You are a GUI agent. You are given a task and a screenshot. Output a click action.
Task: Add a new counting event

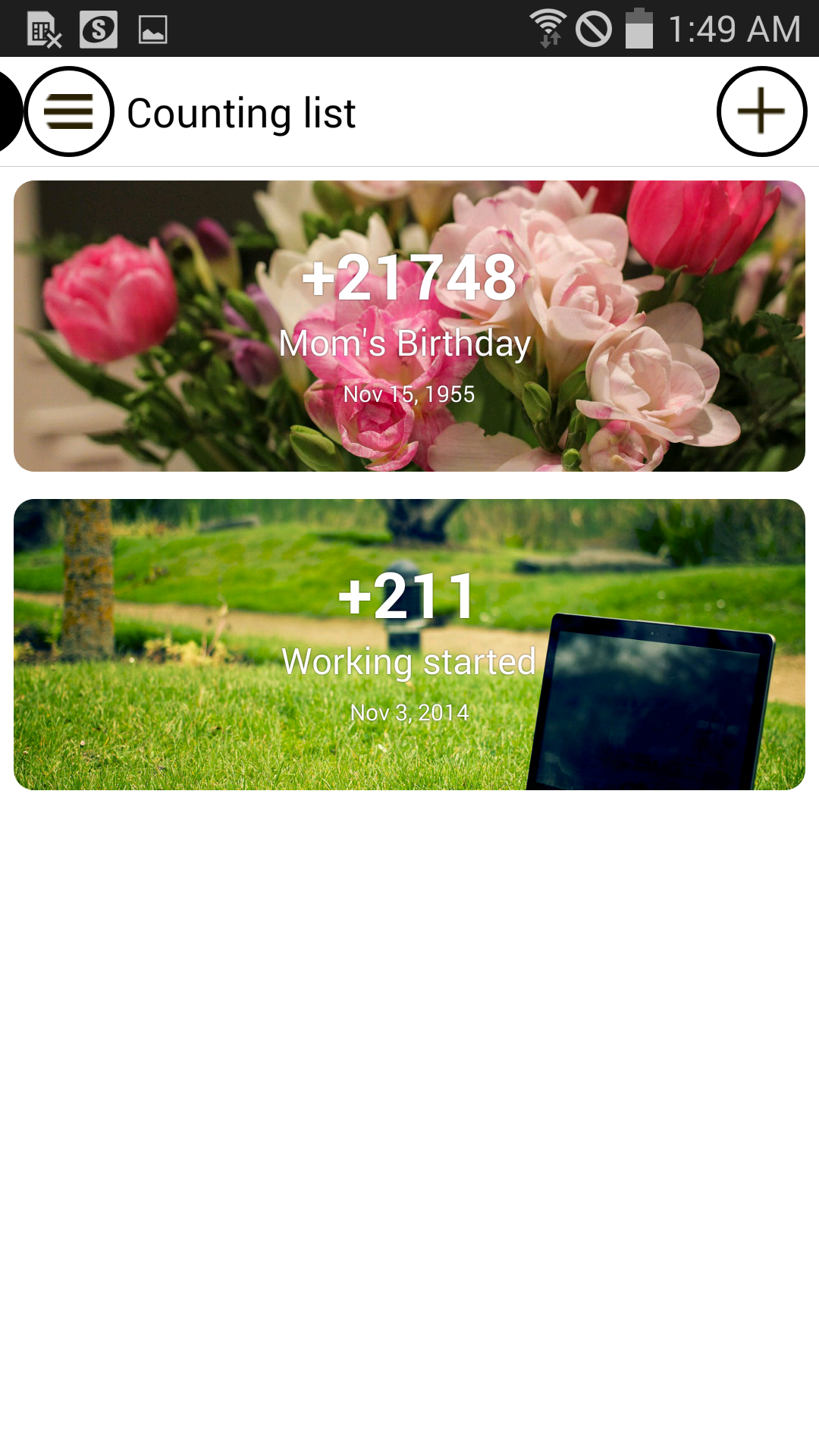pos(761,111)
